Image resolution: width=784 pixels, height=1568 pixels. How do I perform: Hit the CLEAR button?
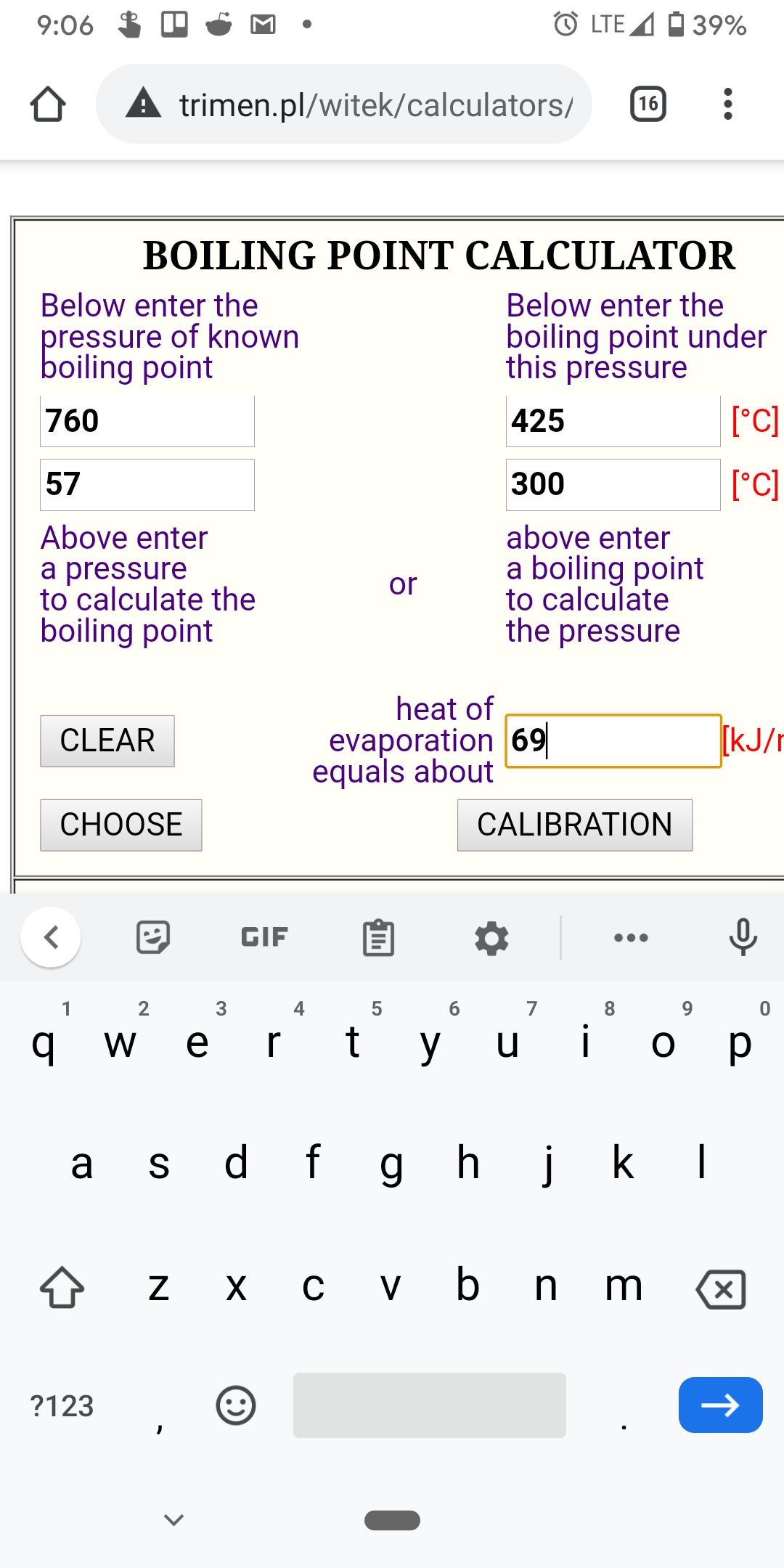click(x=107, y=740)
